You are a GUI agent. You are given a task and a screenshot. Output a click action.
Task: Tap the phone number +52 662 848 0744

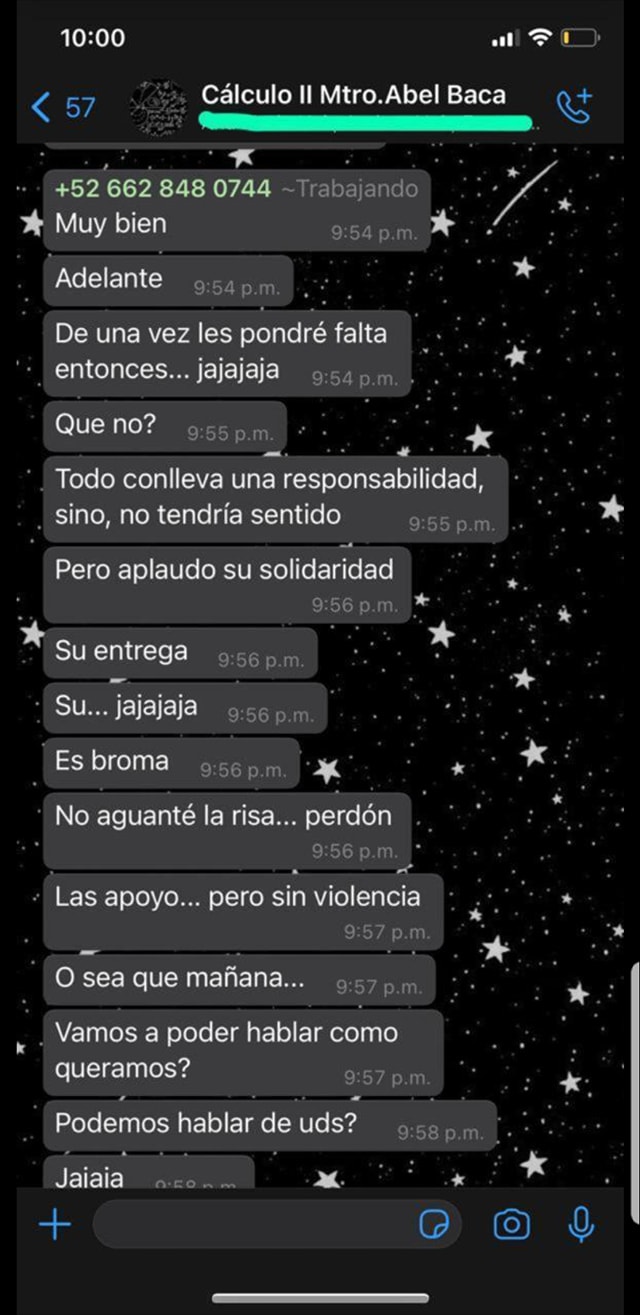coord(162,188)
